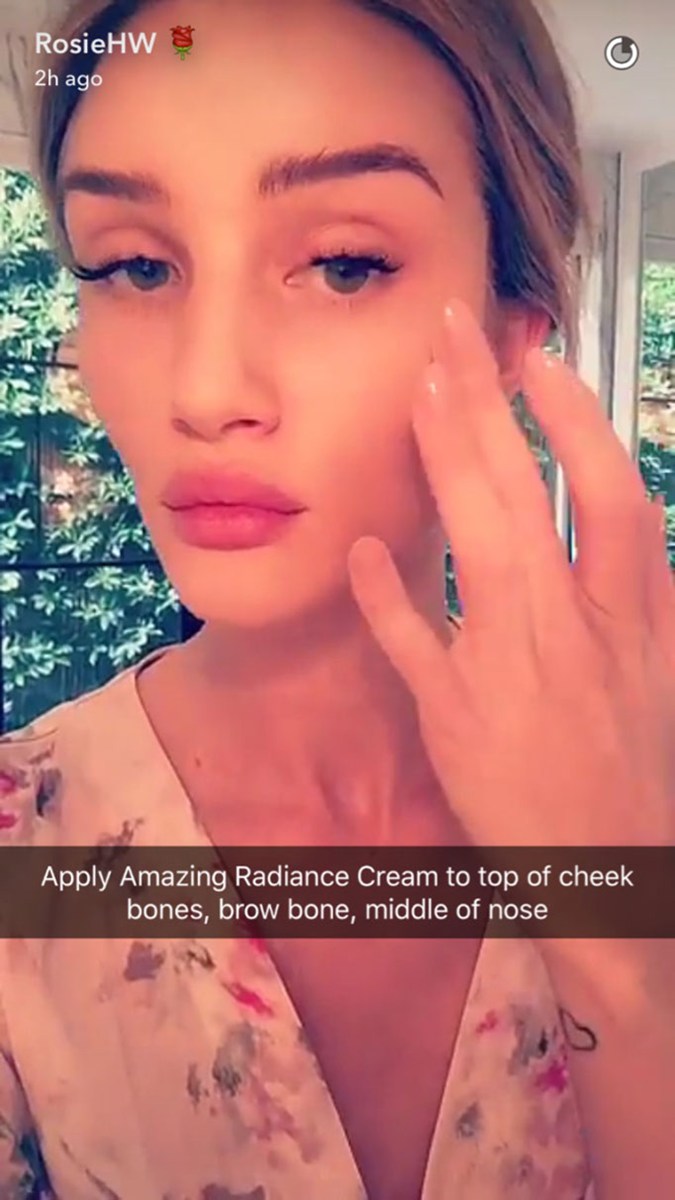Open RosieHW's name at the top
This screenshot has width=675, height=1200.
pos(96,43)
